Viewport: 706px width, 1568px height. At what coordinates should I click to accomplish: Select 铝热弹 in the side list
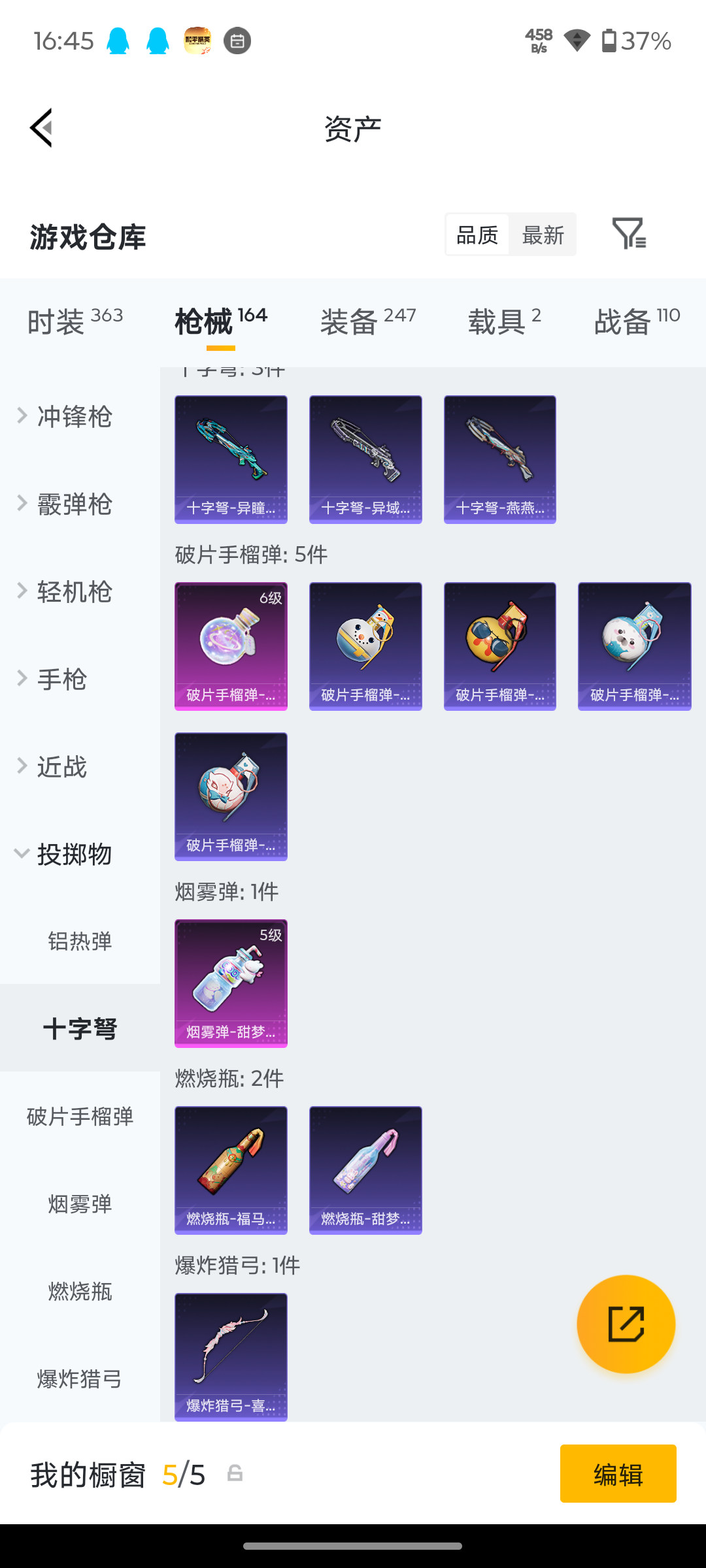80,941
